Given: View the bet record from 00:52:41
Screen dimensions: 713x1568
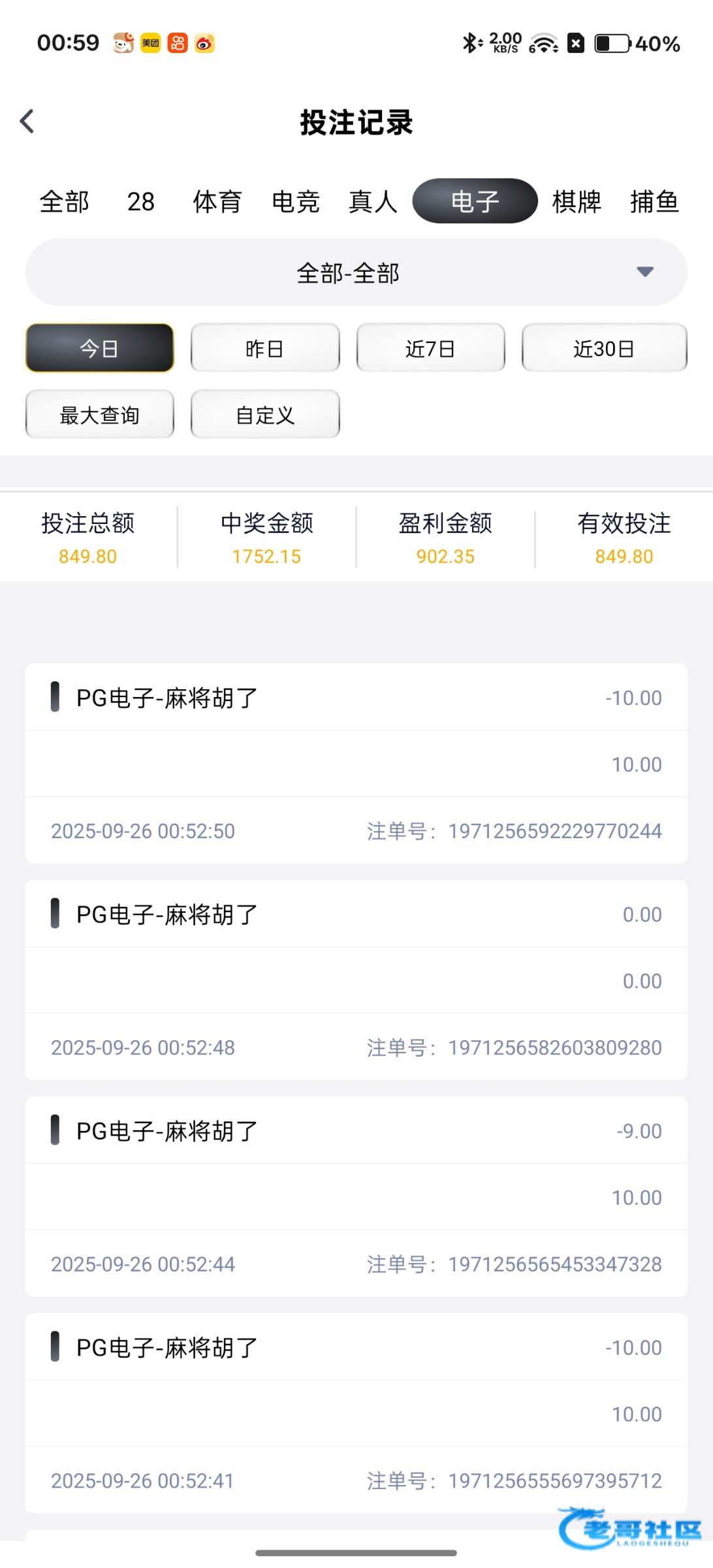Looking at the screenshot, I should (x=356, y=1413).
